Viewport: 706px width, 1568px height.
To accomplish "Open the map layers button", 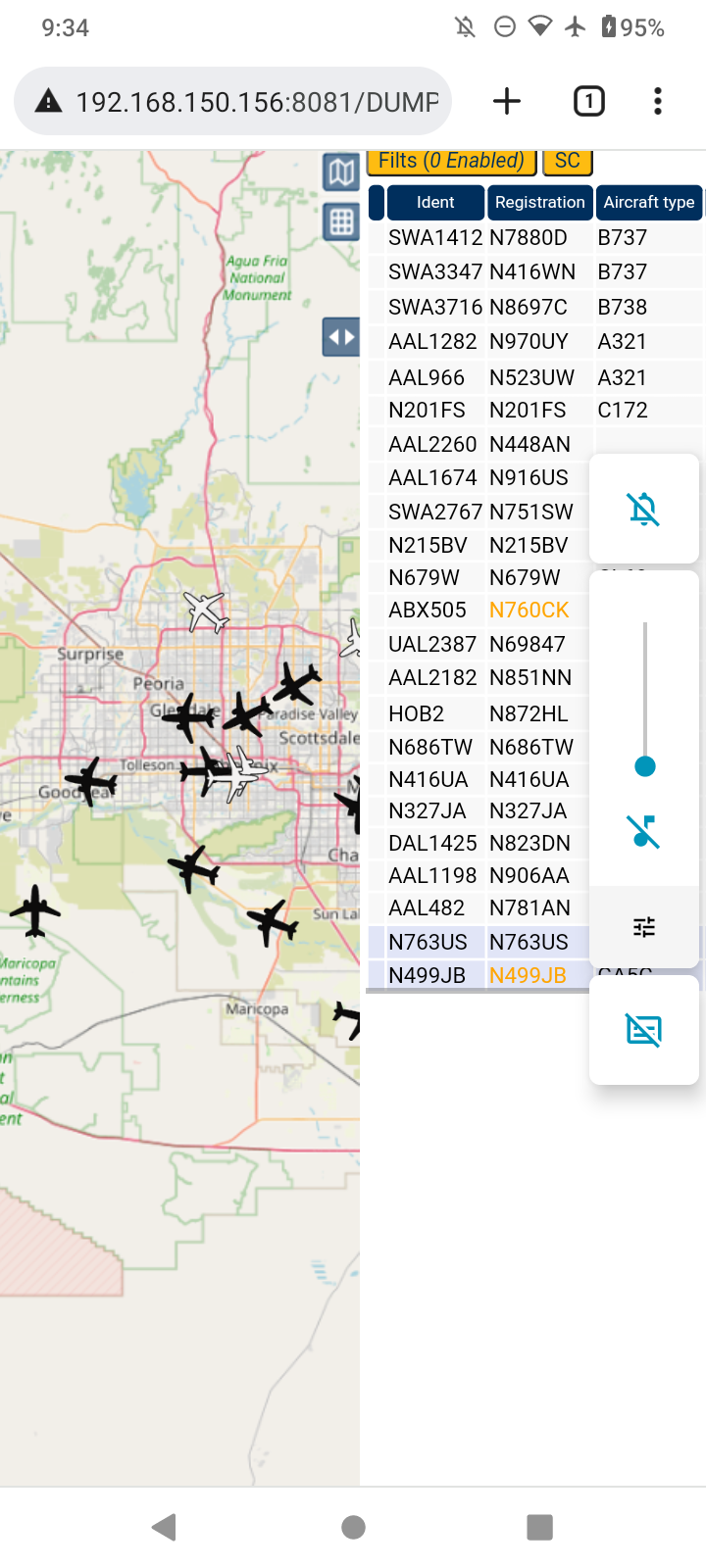I will click(x=341, y=173).
